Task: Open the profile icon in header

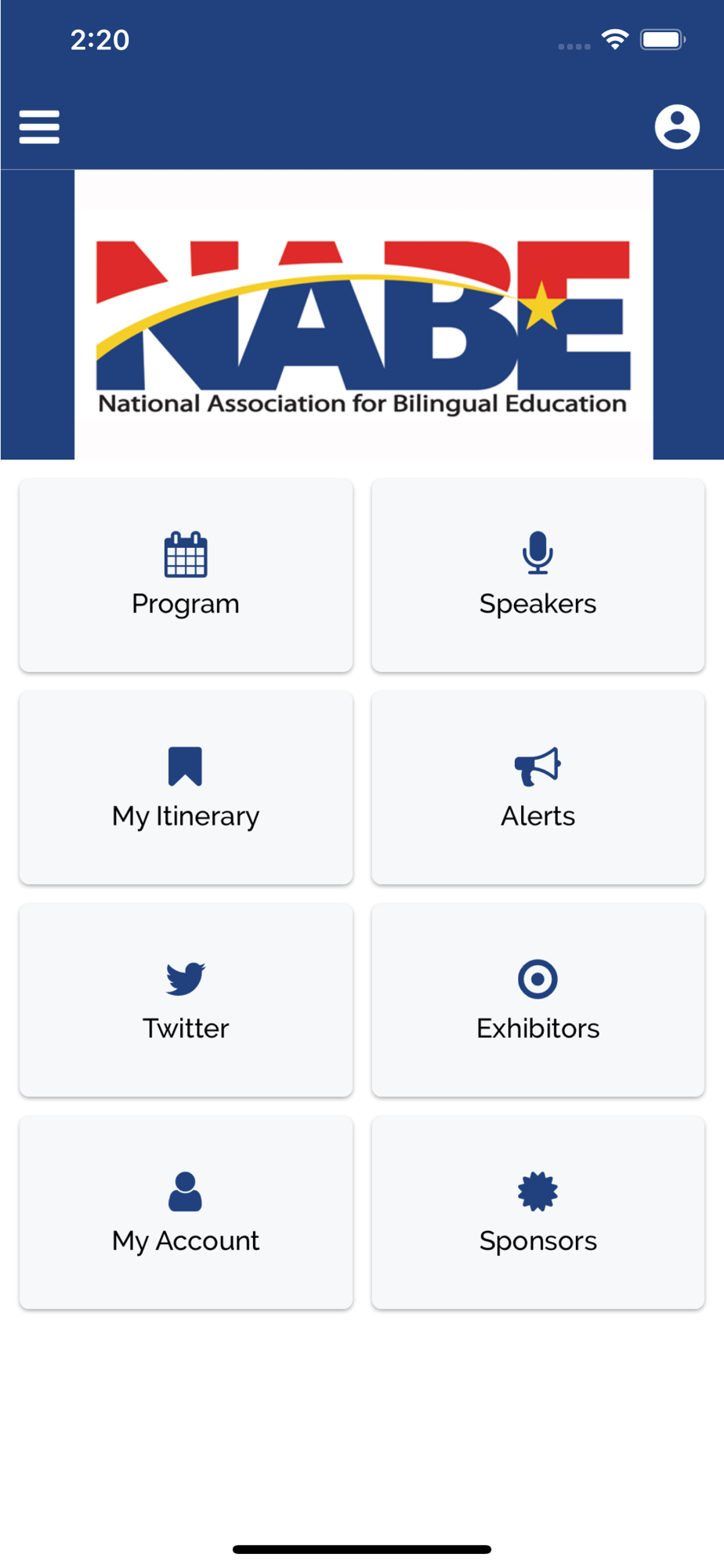Action: 677,126
